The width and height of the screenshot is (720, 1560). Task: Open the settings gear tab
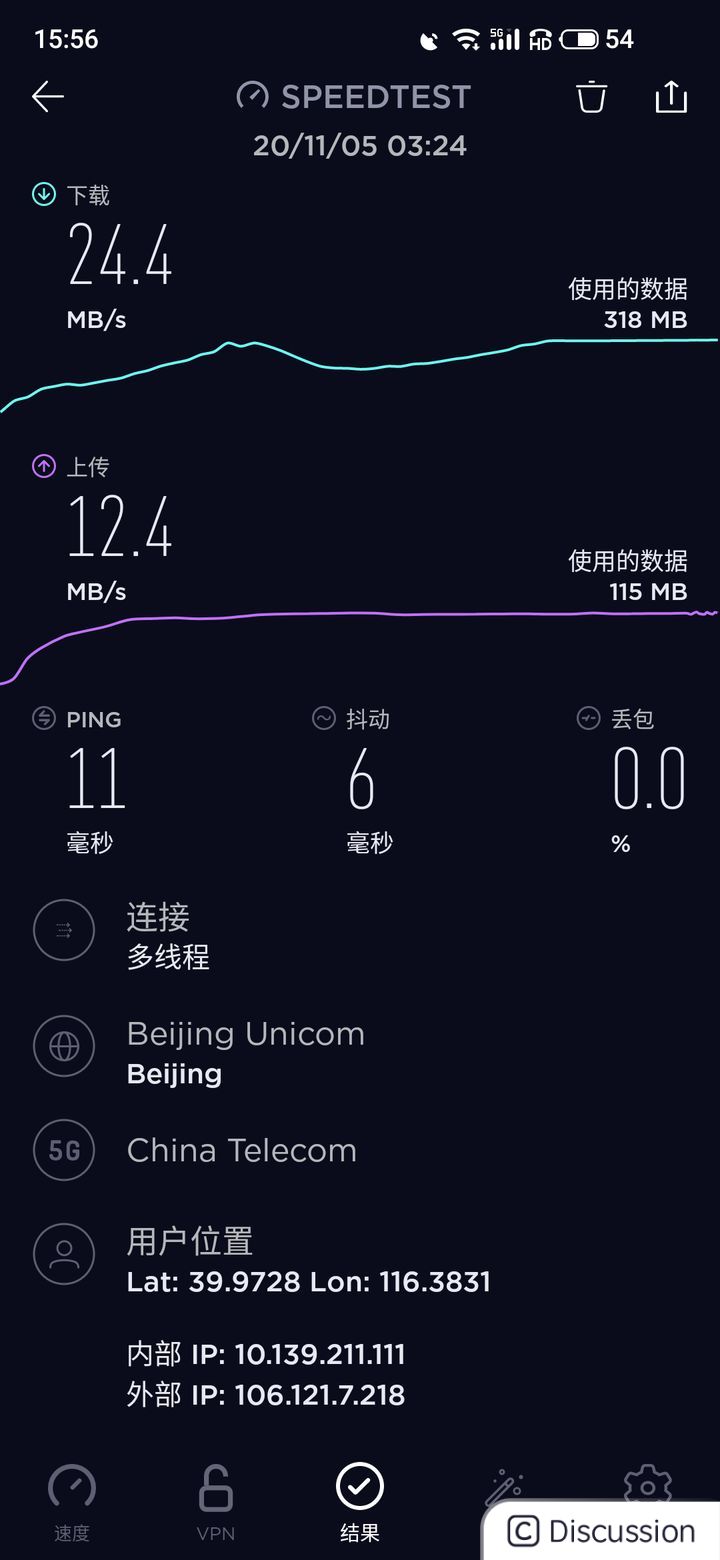647,1482
